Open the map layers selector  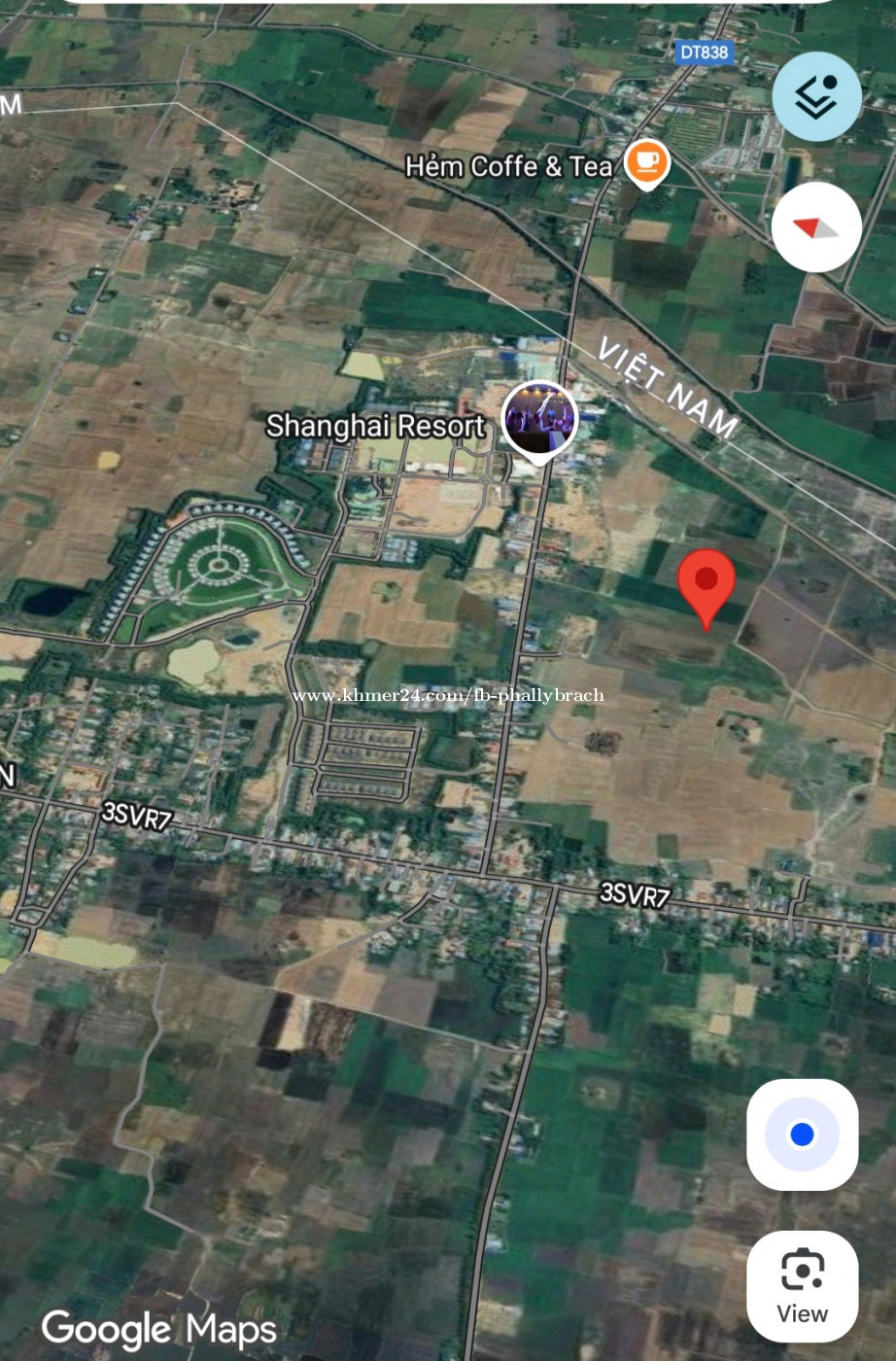pyautogui.click(x=816, y=96)
